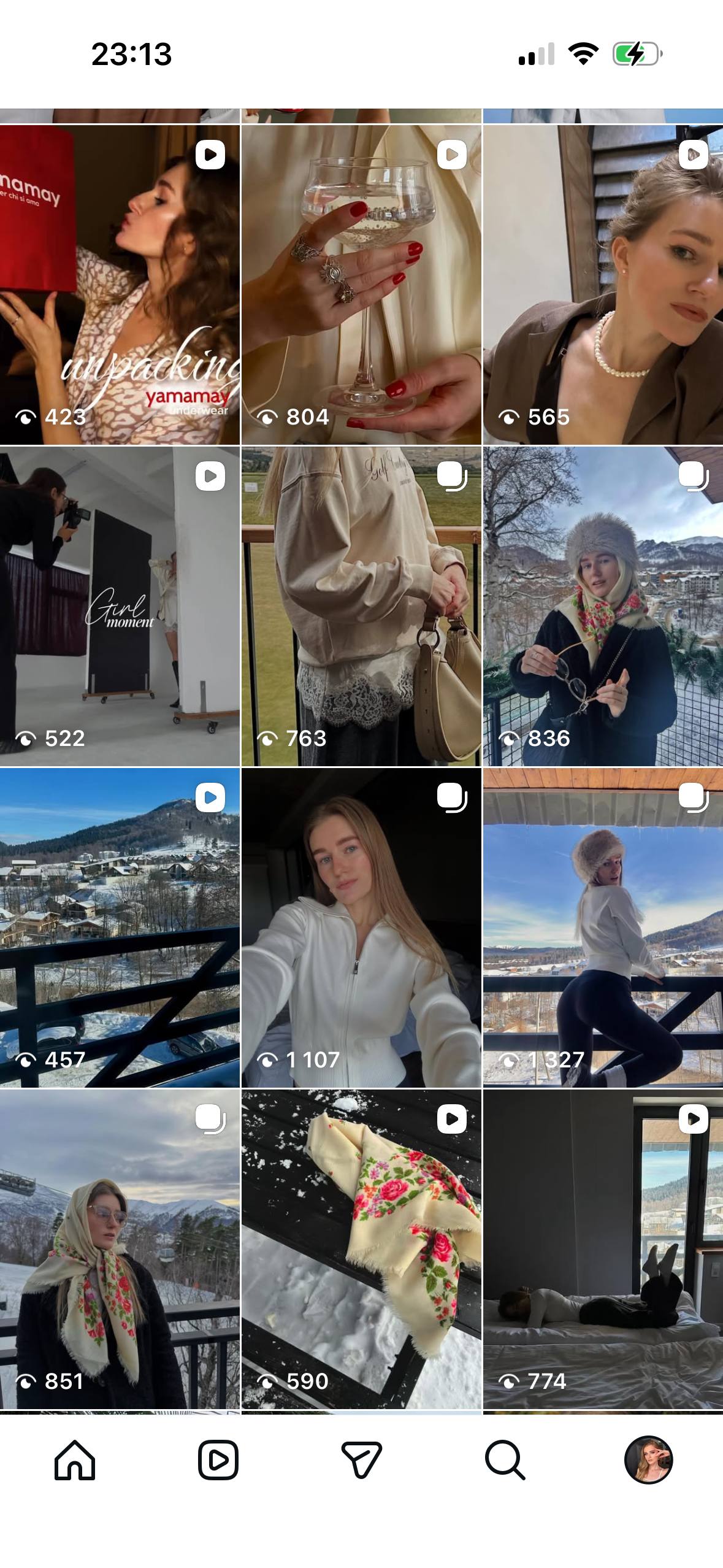Image resolution: width=723 pixels, height=1568 pixels.
Task: Switch to the Reels tab
Action: point(218,1460)
